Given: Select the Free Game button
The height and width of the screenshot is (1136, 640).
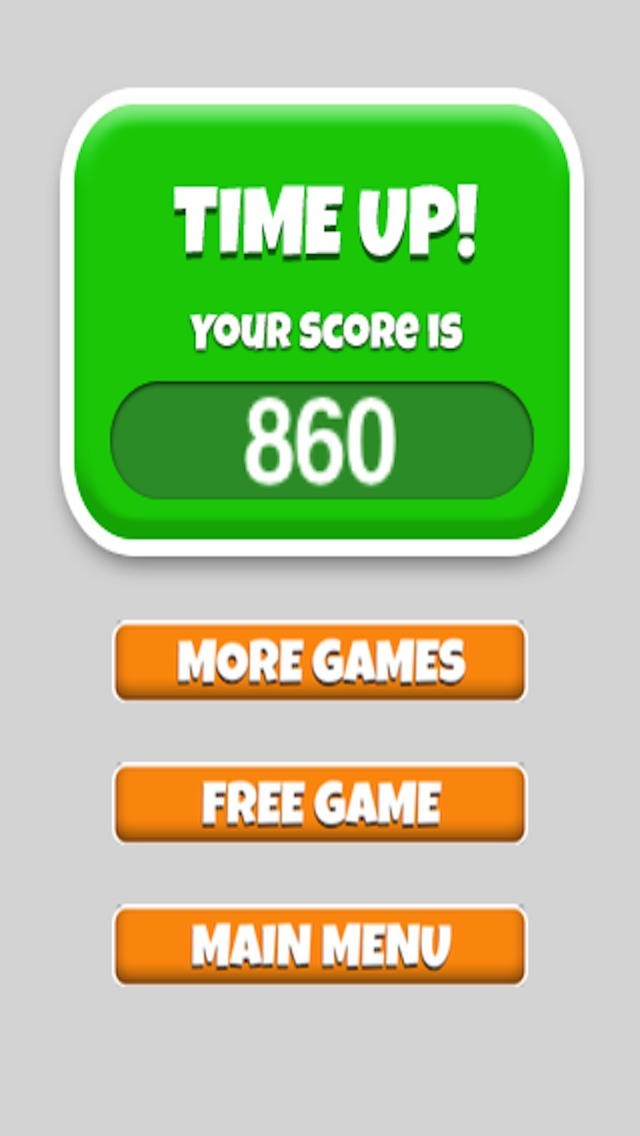Looking at the screenshot, I should (x=320, y=803).
